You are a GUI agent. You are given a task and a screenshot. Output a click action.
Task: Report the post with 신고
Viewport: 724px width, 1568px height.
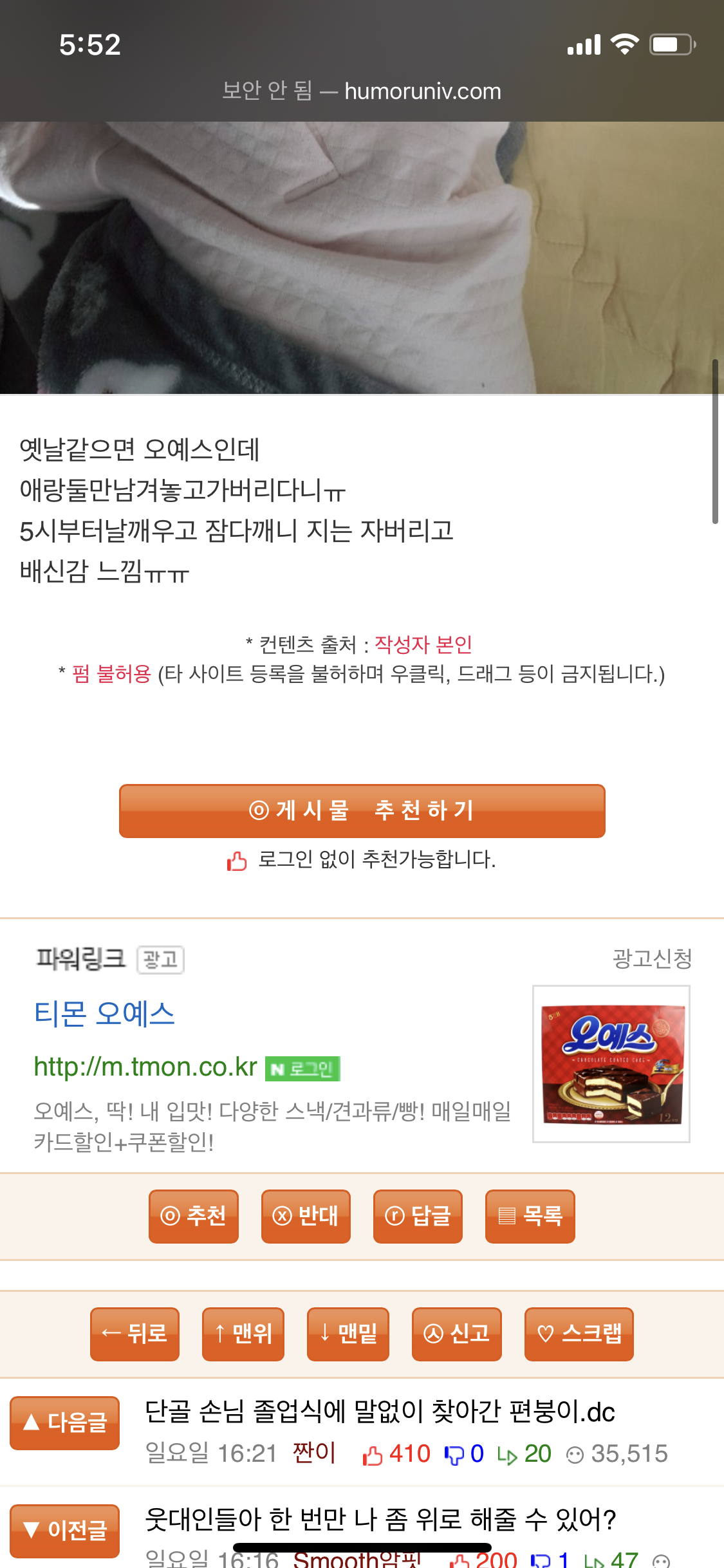tap(456, 1334)
